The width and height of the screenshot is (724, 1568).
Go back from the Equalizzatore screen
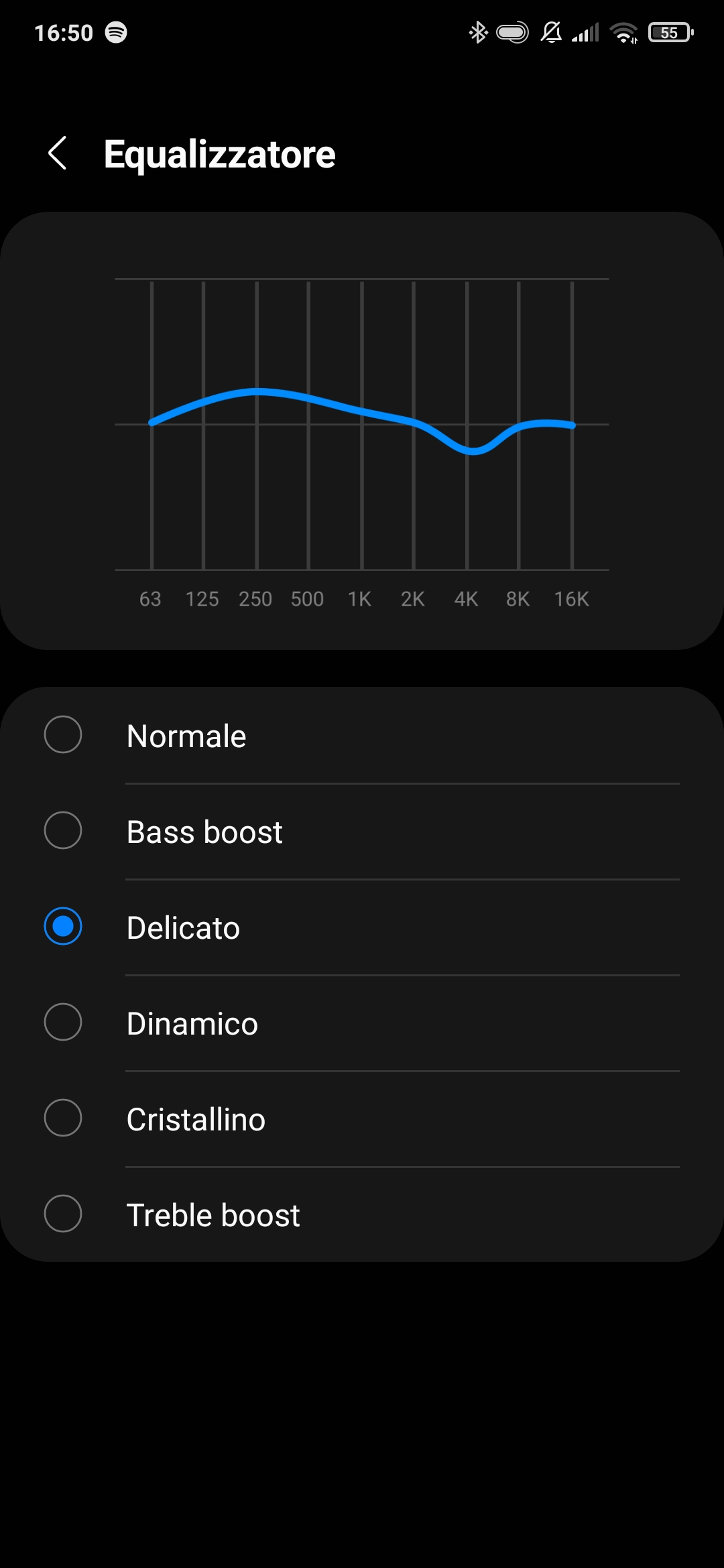58,153
